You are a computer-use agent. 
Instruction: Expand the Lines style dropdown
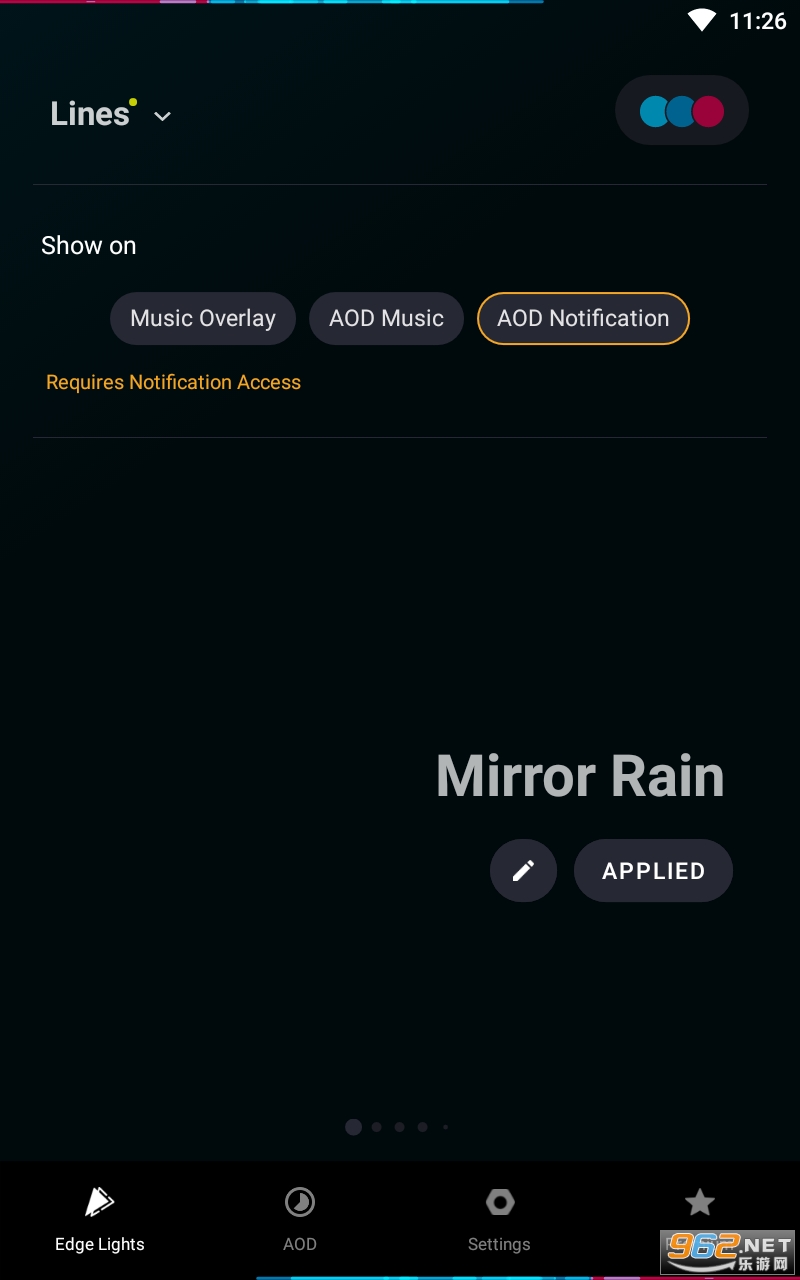point(111,114)
